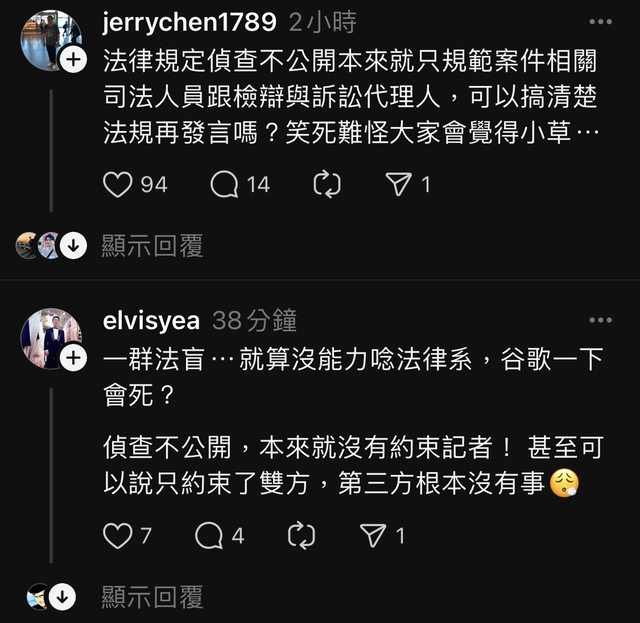Screen dimensions: 640x623
Task: Follow jerrychen1789 via avatar plus icon
Action: (73, 61)
